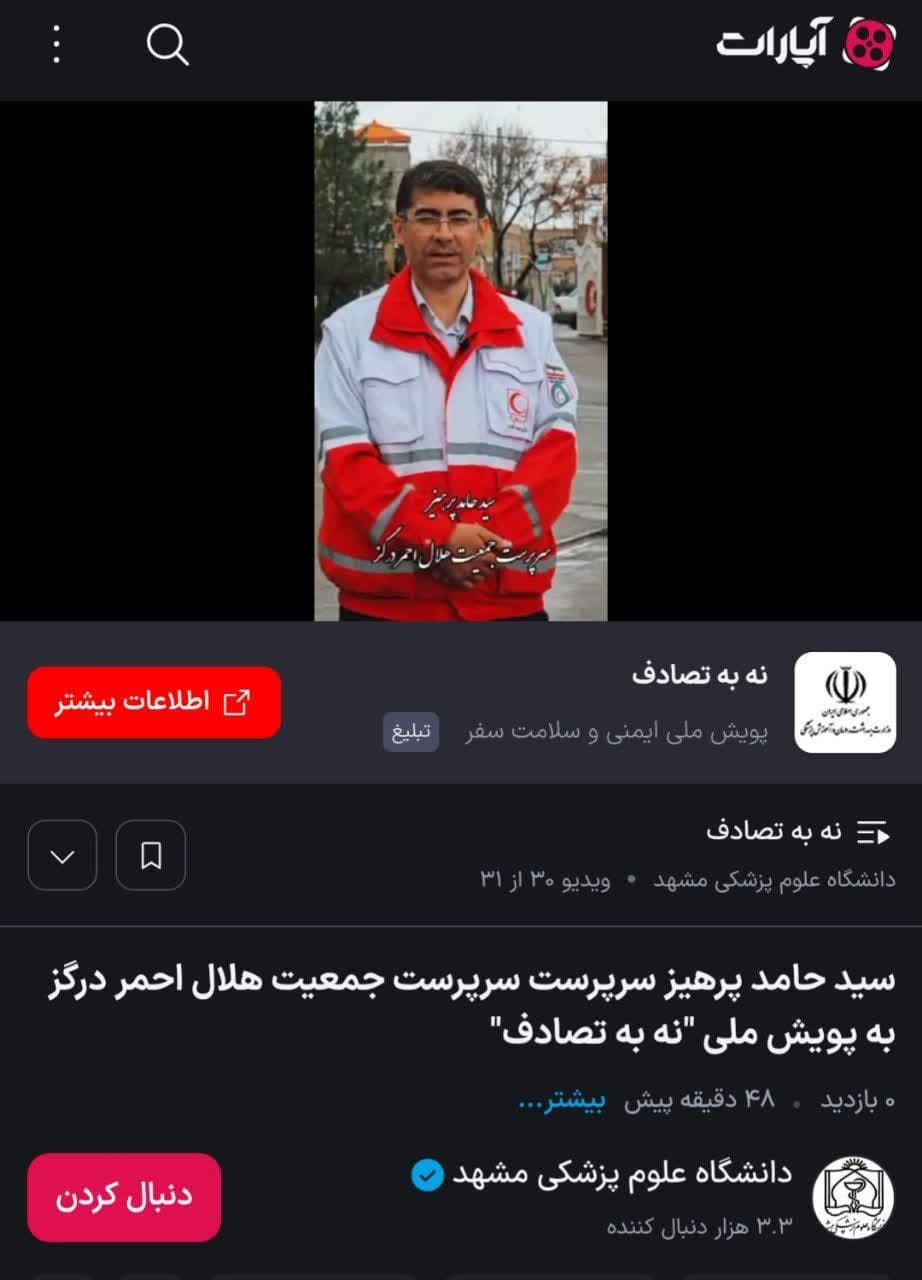Screen dimensions: 922x1280
Task: Go to the Aparat home logo
Action: tap(805, 44)
